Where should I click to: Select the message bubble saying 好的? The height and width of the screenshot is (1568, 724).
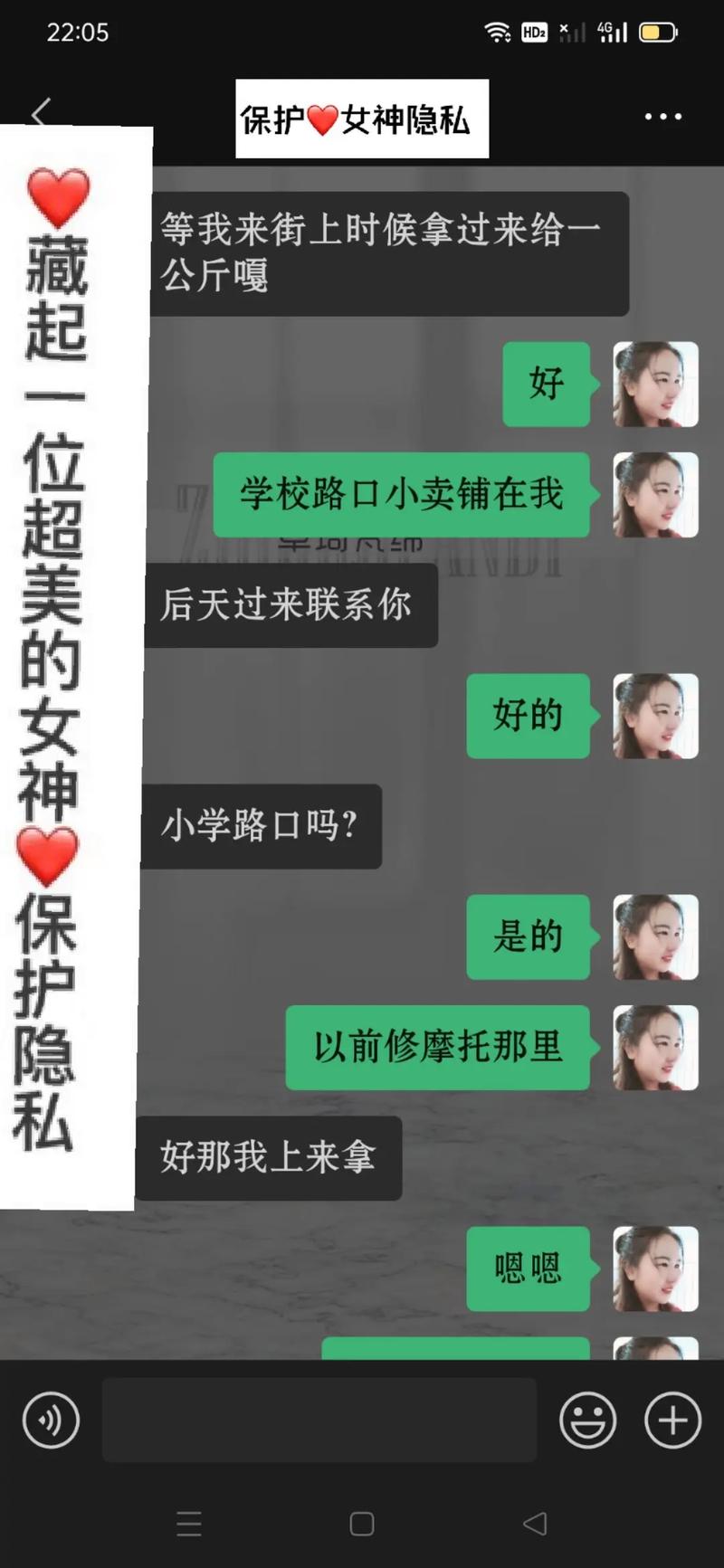point(529,717)
